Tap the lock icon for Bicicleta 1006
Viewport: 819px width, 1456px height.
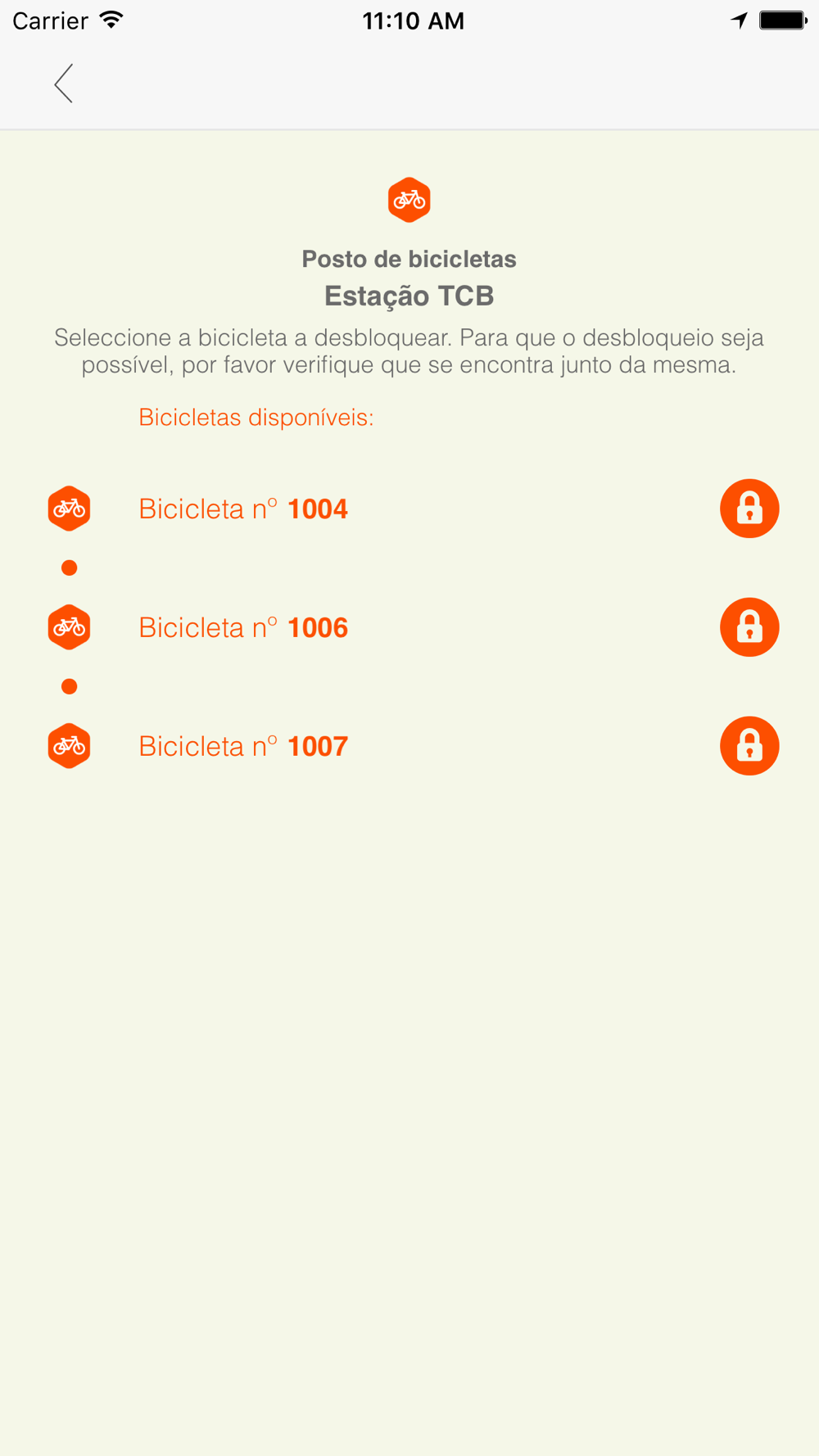click(749, 627)
